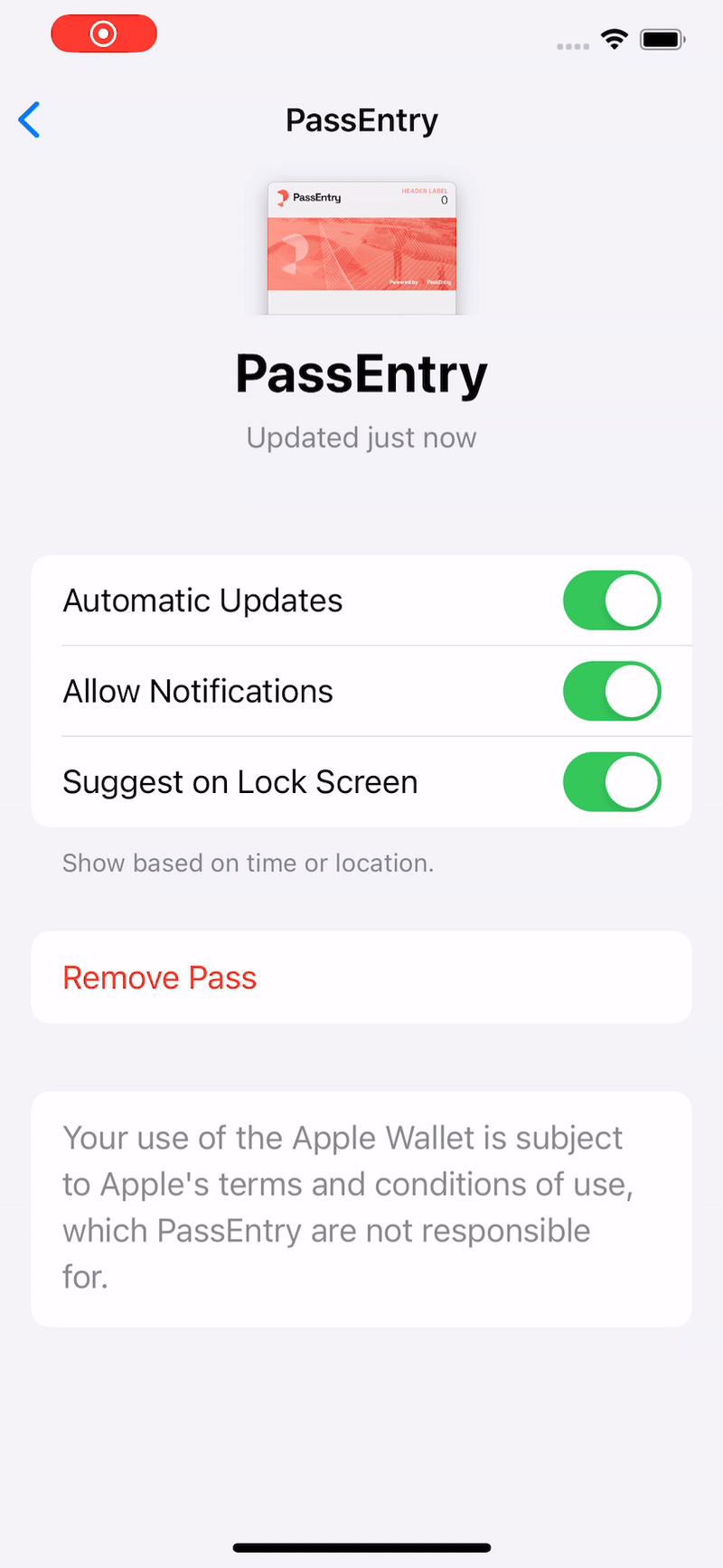Viewport: 723px width, 1568px height.
Task: Tap the cellular signal dots
Action: pyautogui.click(x=573, y=45)
